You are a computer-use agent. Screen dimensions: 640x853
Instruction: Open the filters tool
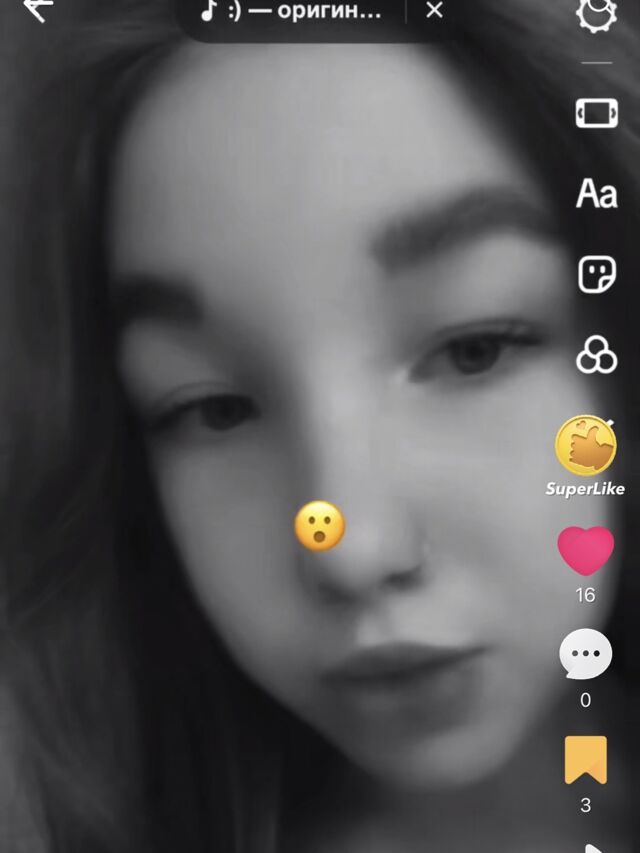click(596, 355)
